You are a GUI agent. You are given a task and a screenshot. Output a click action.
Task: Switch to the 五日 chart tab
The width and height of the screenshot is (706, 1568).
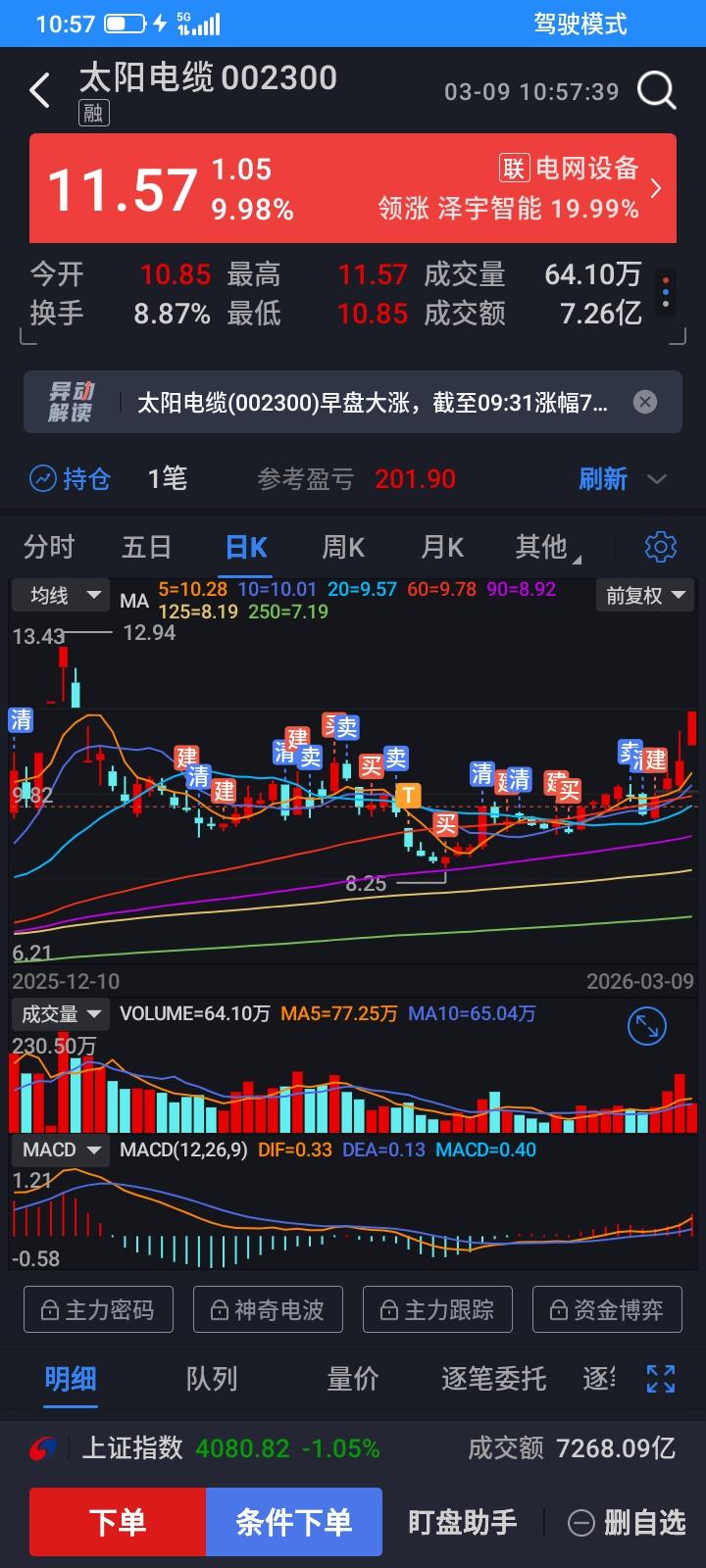point(146,547)
